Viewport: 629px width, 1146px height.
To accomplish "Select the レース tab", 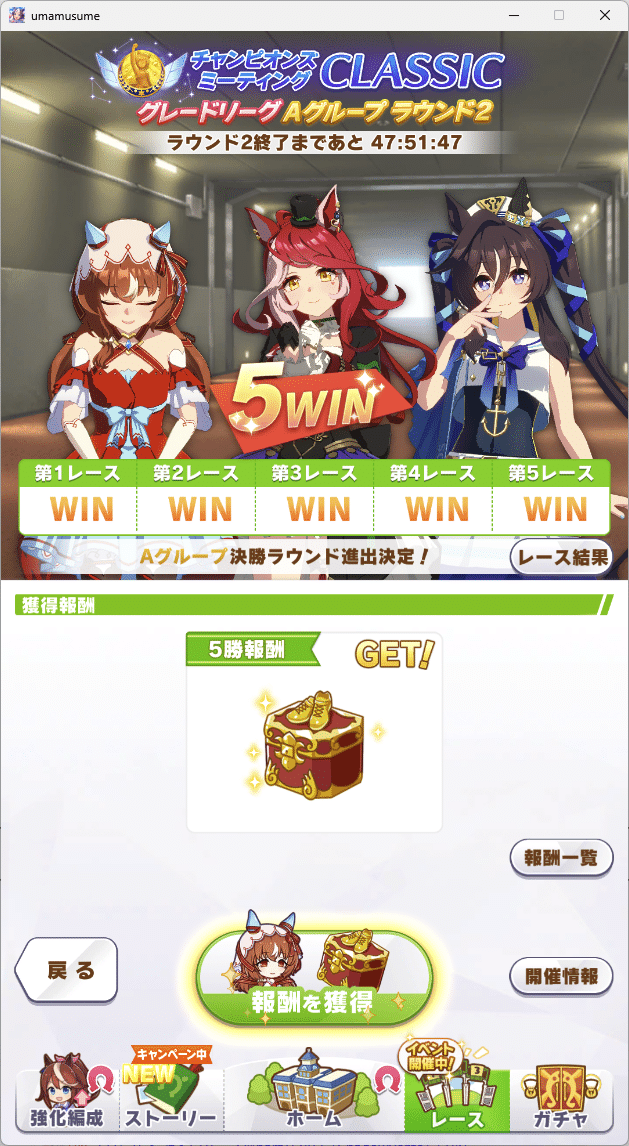I will click(x=459, y=1098).
